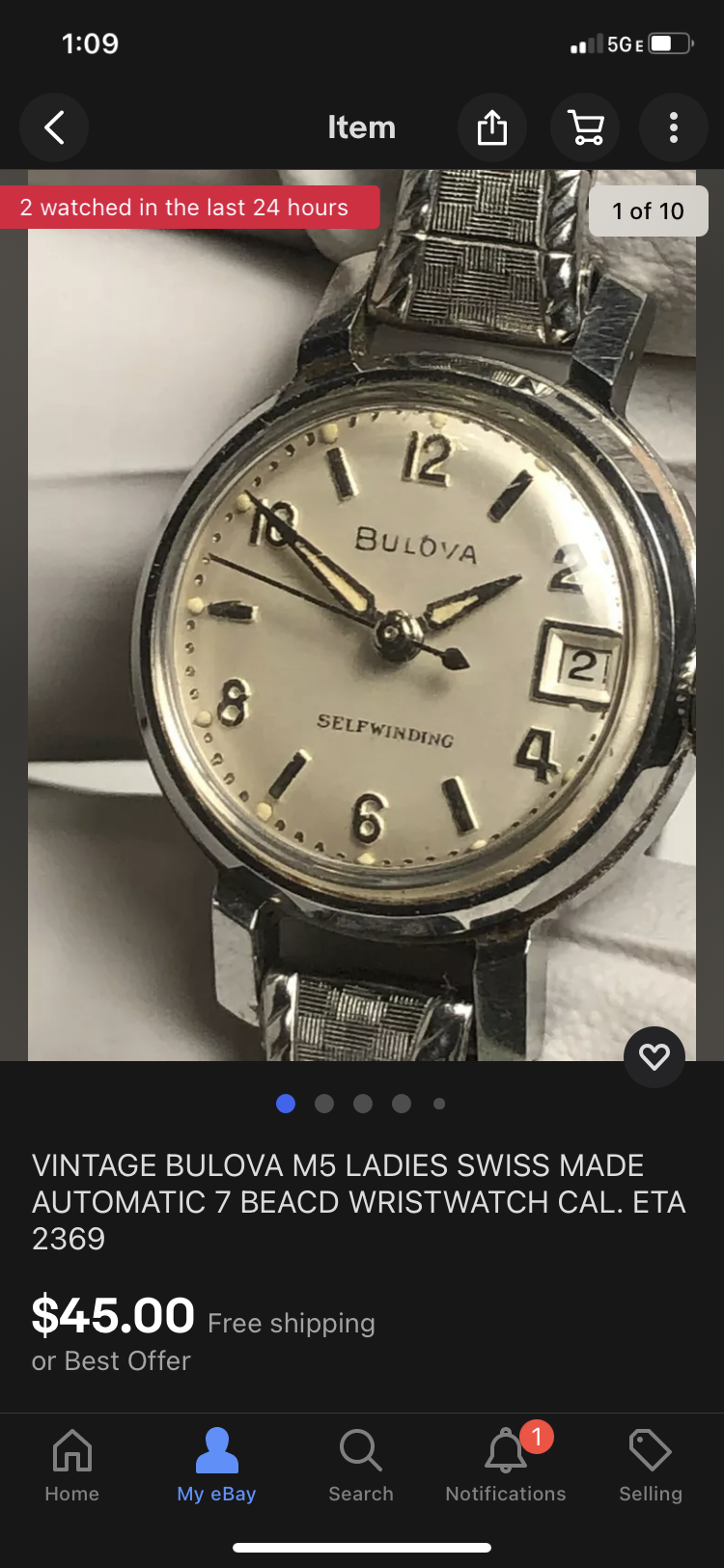The image size is (724, 1568).
Task: Open the Bulova watch photo full screen
Action: pos(362,618)
